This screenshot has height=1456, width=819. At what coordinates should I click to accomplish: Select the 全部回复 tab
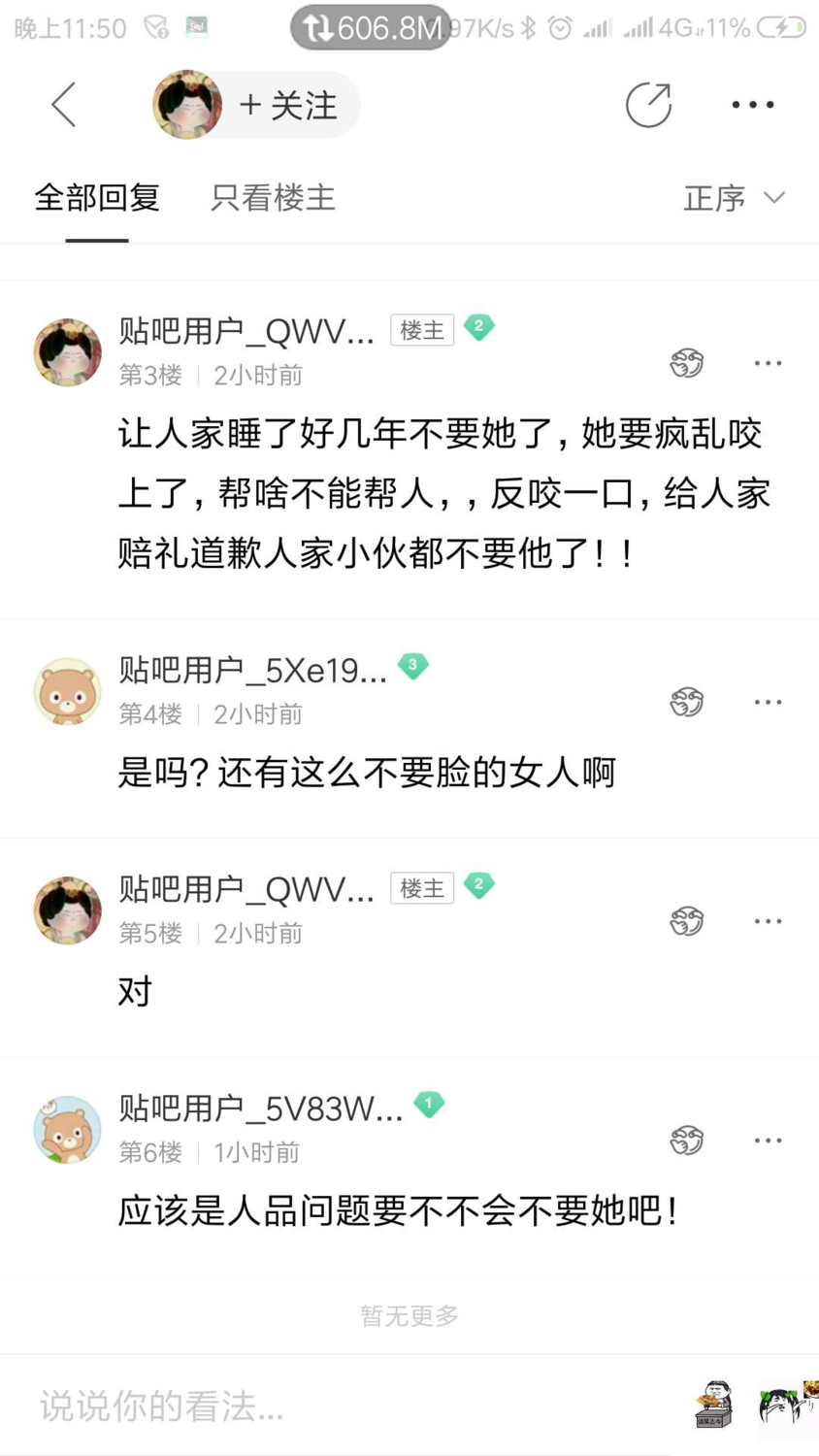(97, 198)
